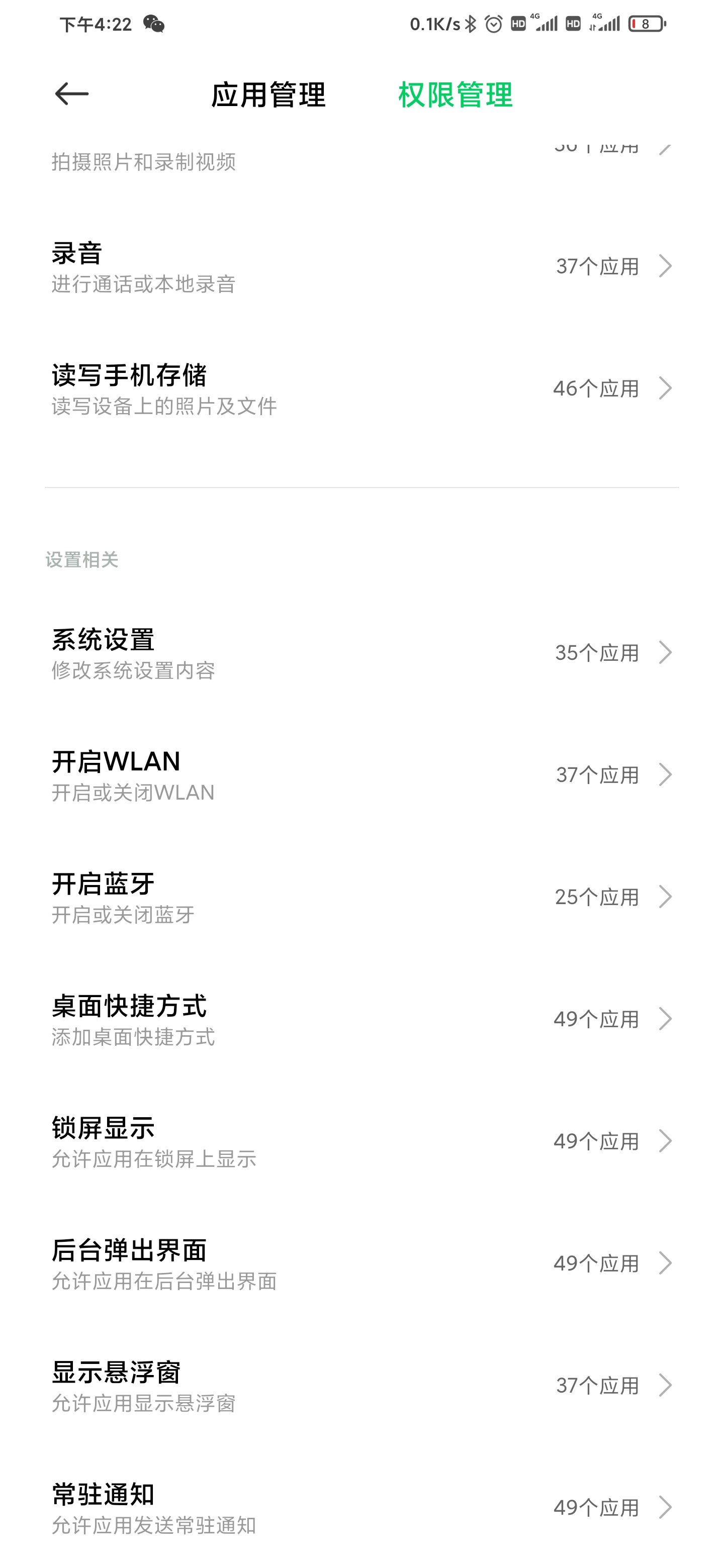Open 桌面快捷方式 permission list
This screenshot has height=1568, width=724.
(361, 1019)
